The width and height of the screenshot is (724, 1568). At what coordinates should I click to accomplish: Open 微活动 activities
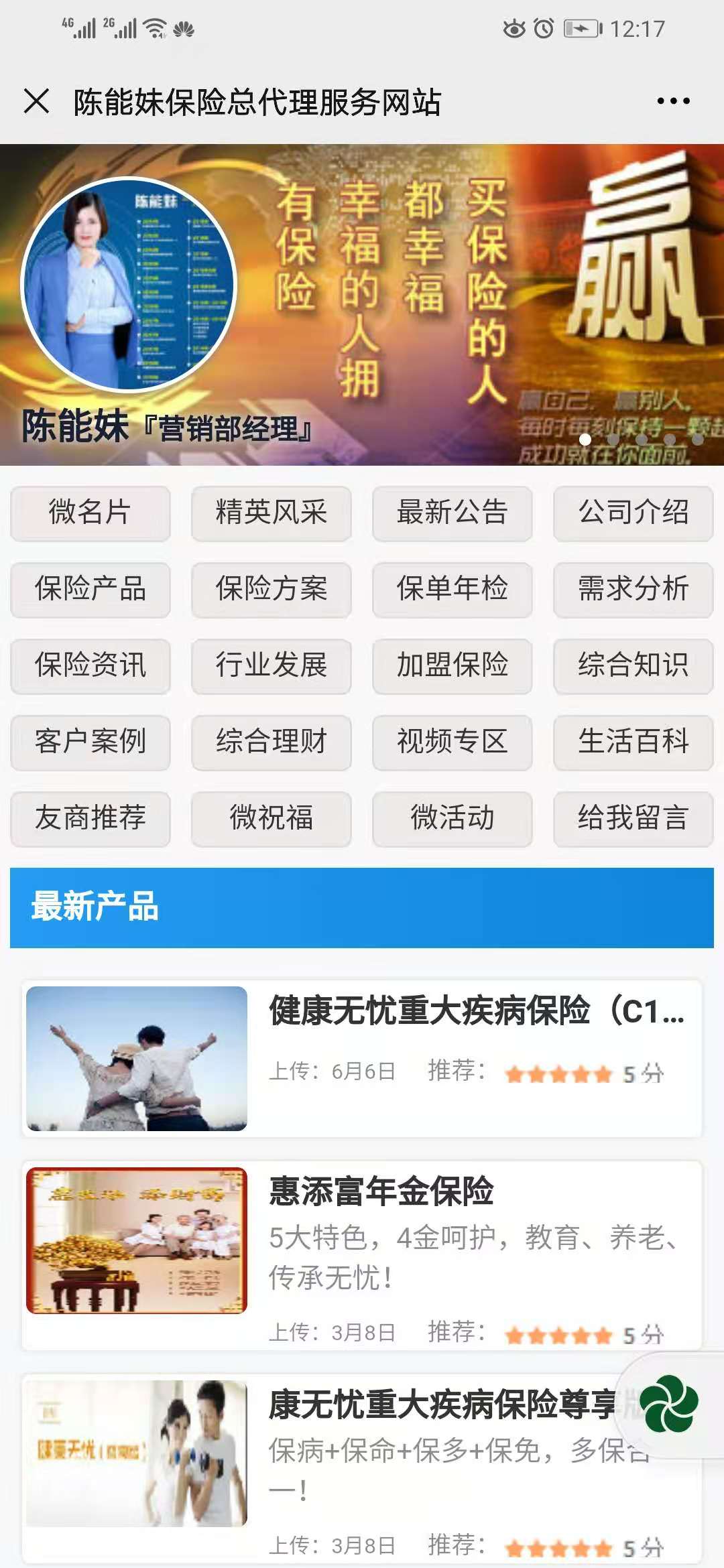[452, 818]
